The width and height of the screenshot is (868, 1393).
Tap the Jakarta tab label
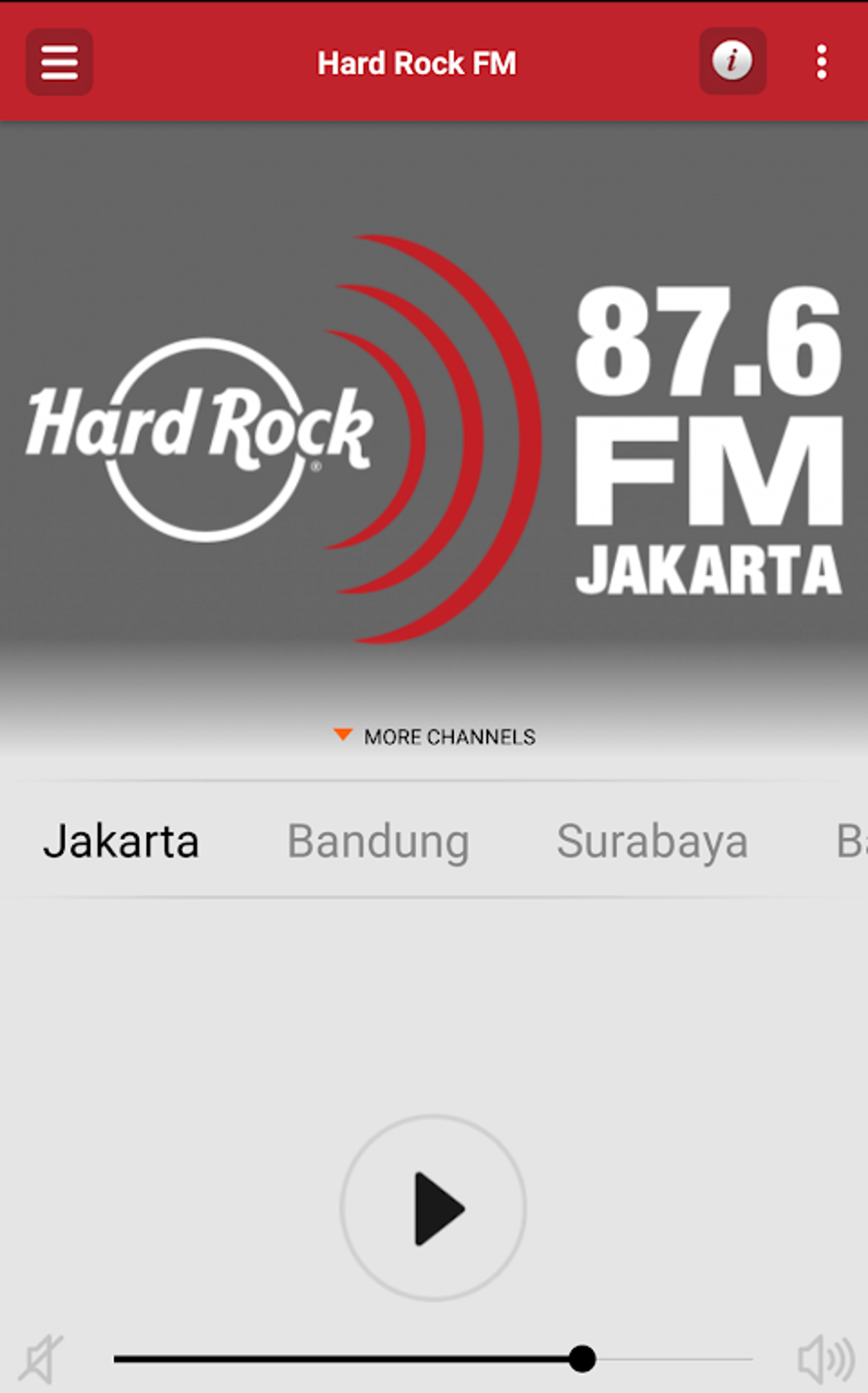[x=122, y=841]
